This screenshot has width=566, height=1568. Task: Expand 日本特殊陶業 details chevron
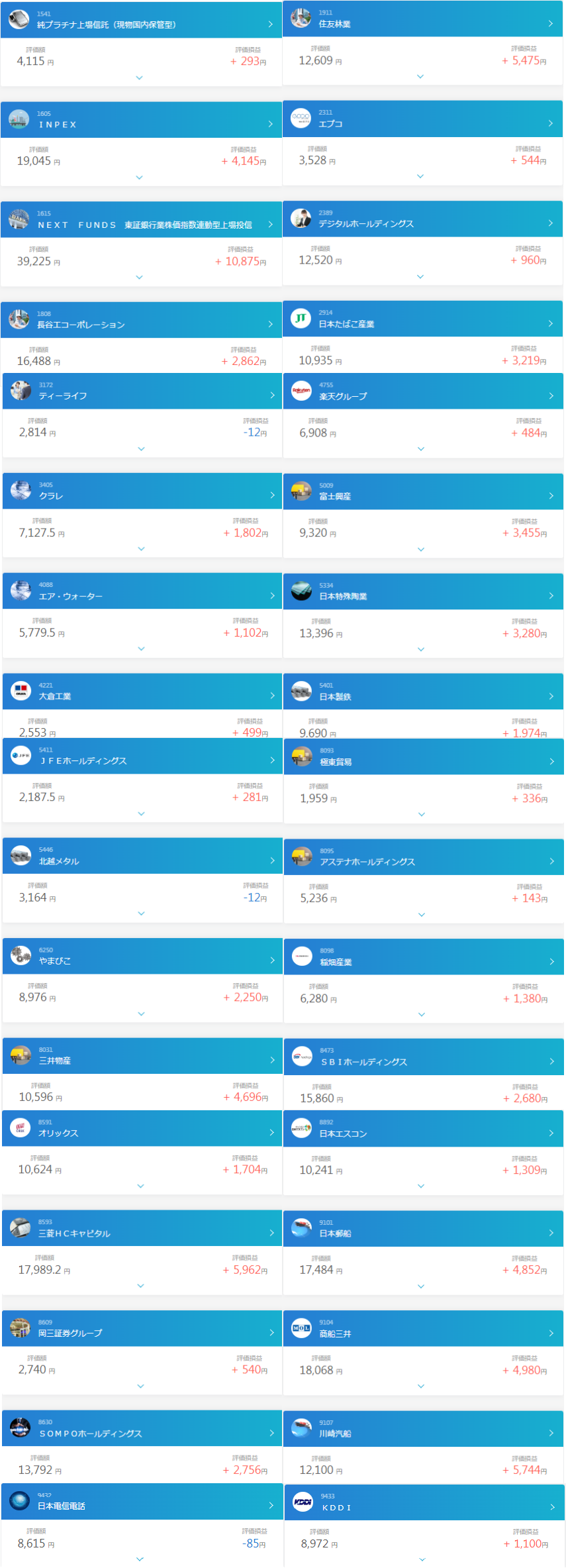click(x=421, y=649)
